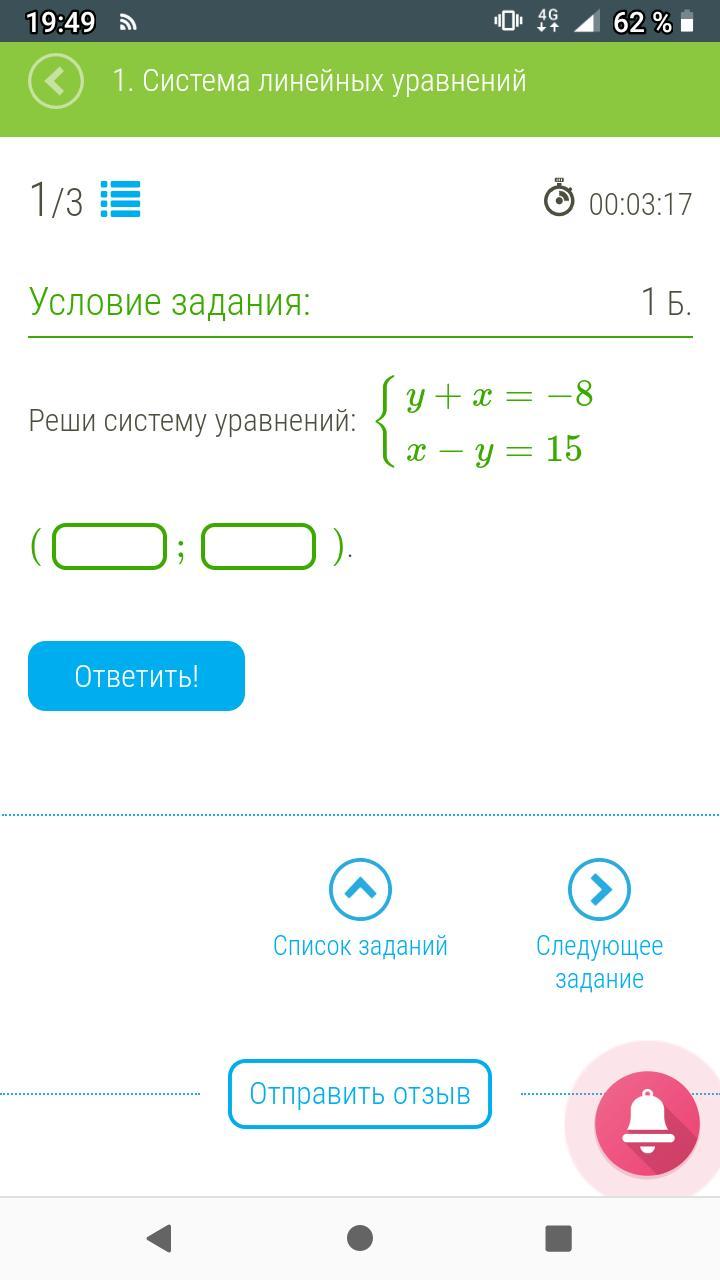
Task: Focus the first answer field for x
Action: click(x=109, y=547)
